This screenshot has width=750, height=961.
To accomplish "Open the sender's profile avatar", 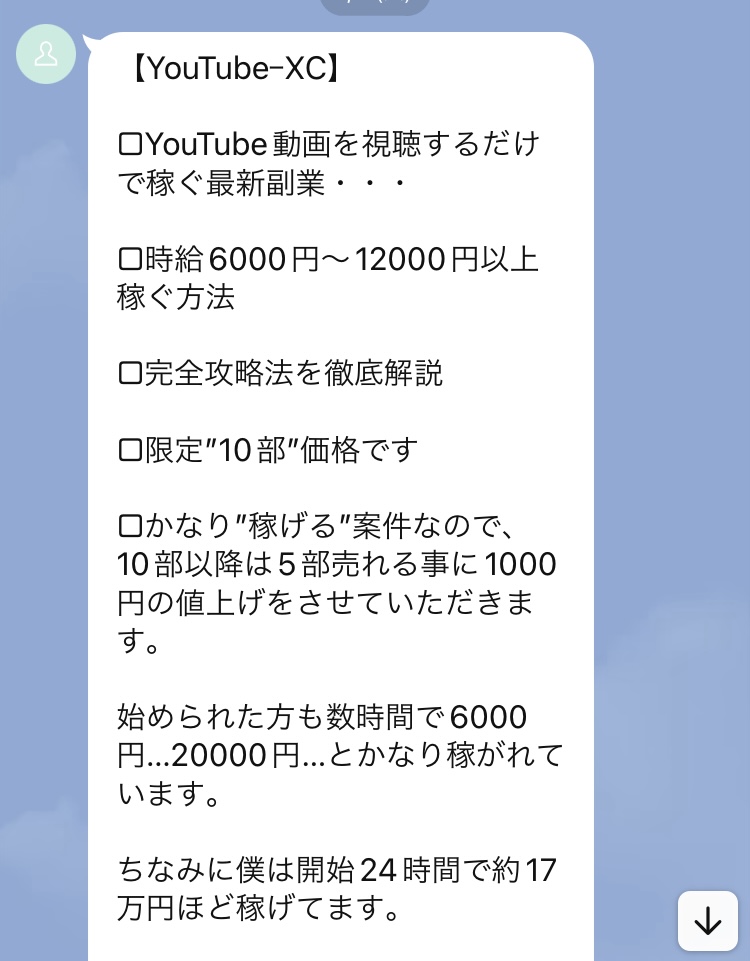I will coord(46,54).
